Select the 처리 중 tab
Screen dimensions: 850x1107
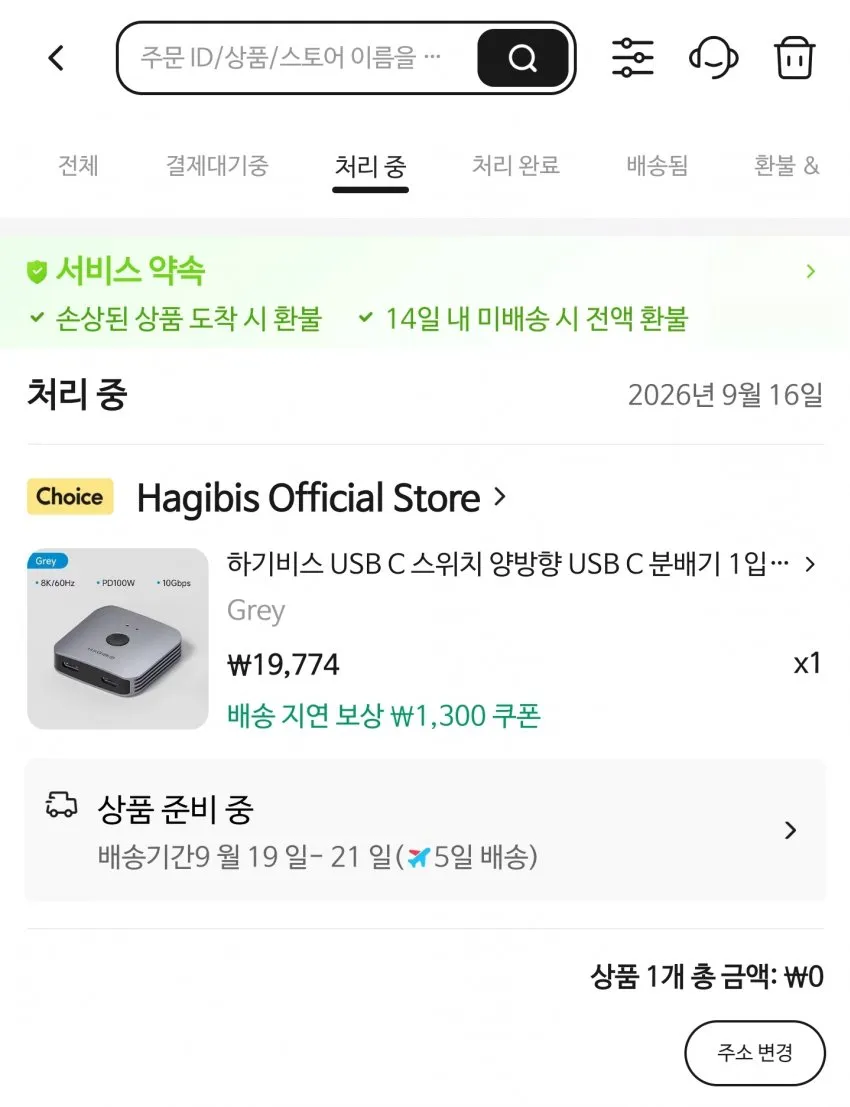[371, 167]
